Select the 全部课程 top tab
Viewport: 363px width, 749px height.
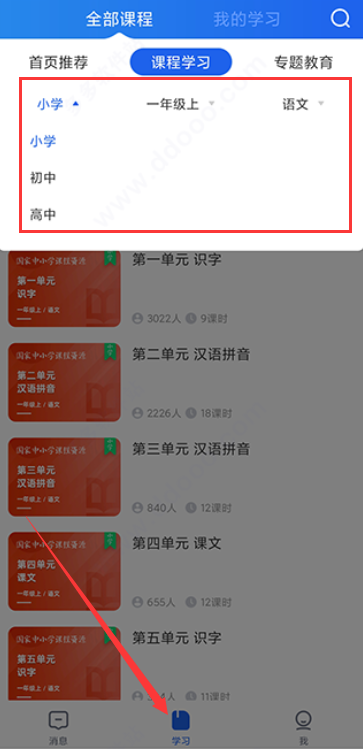point(119,20)
